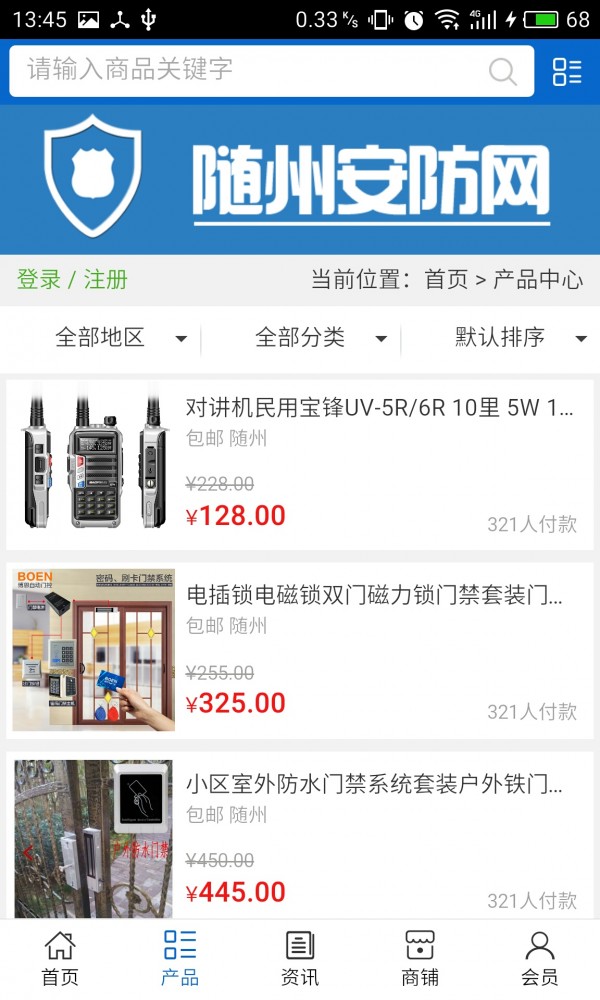Switch to the 资讯 tab
The height and width of the screenshot is (1000, 600).
[x=300, y=958]
